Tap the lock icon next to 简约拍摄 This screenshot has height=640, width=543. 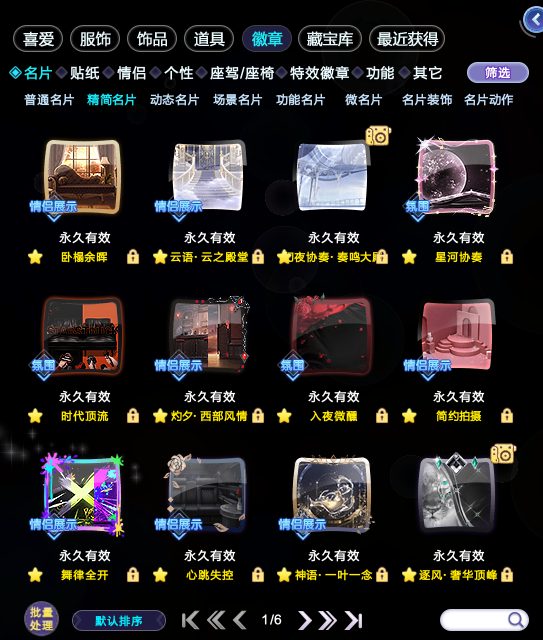click(x=507, y=416)
